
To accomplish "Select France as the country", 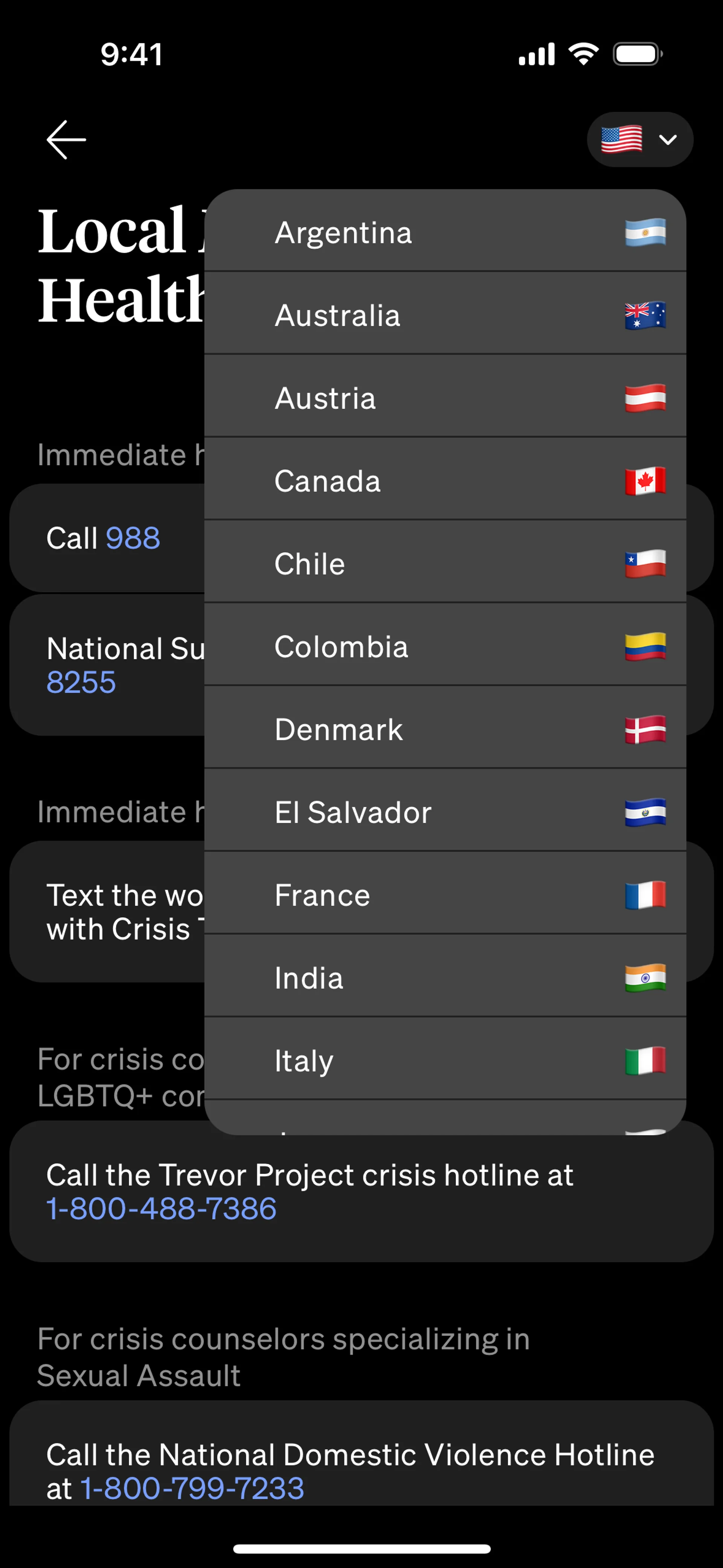I will [x=445, y=895].
